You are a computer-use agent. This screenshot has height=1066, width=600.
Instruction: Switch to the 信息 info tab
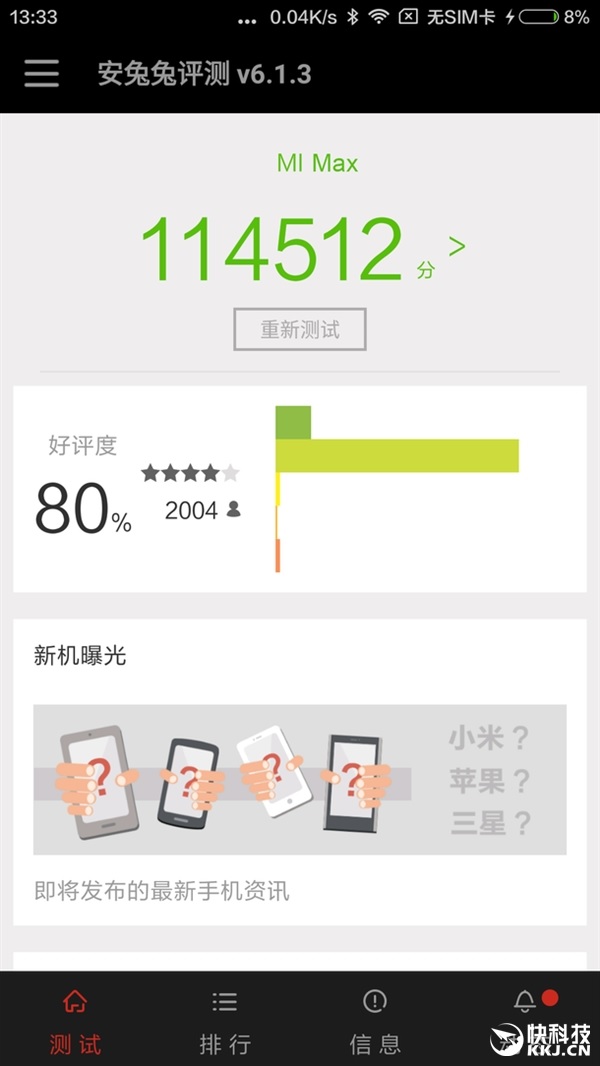click(375, 1020)
